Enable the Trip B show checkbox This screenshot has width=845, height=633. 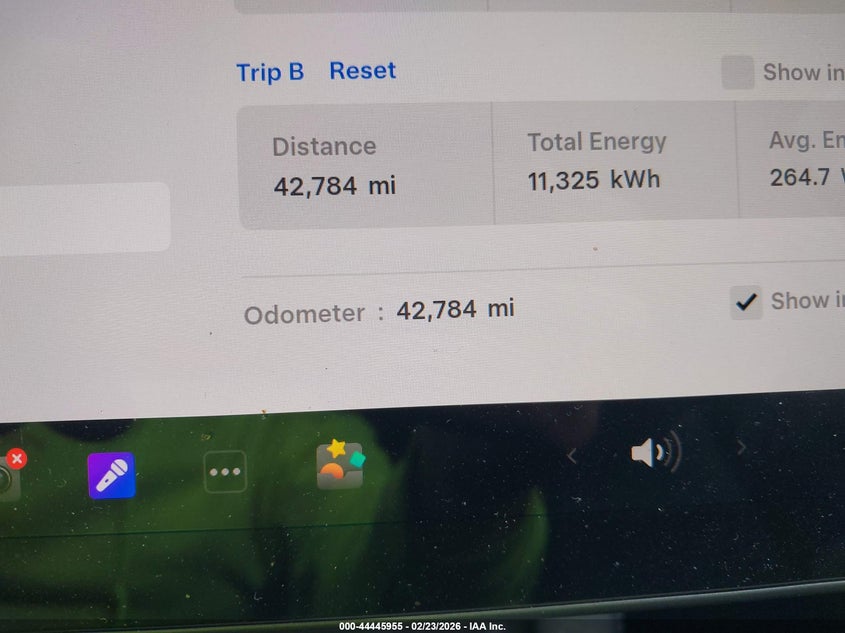click(x=737, y=72)
